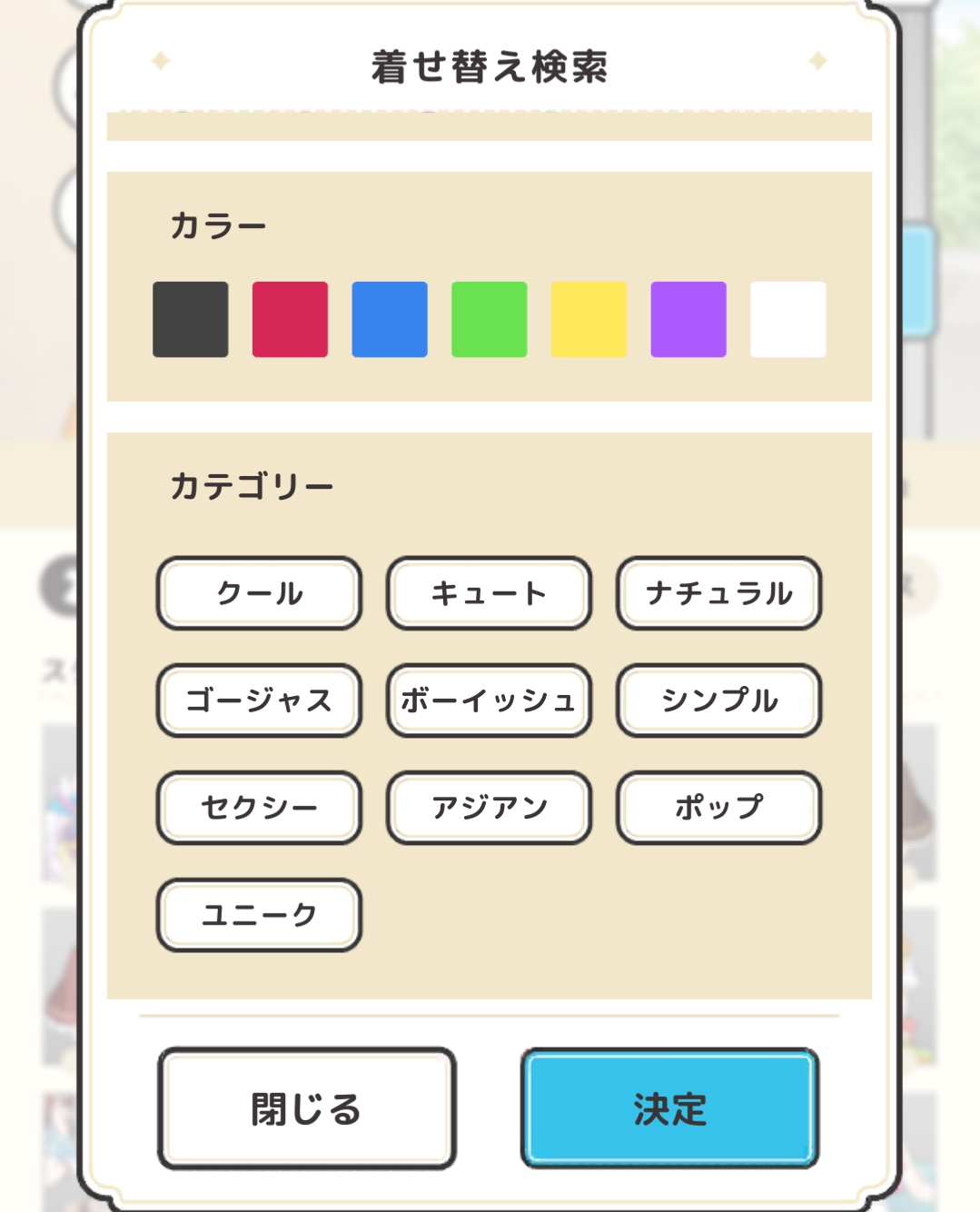980x1212 pixels.
Task: Tap the ゴージャス category chip
Action: 259,700
